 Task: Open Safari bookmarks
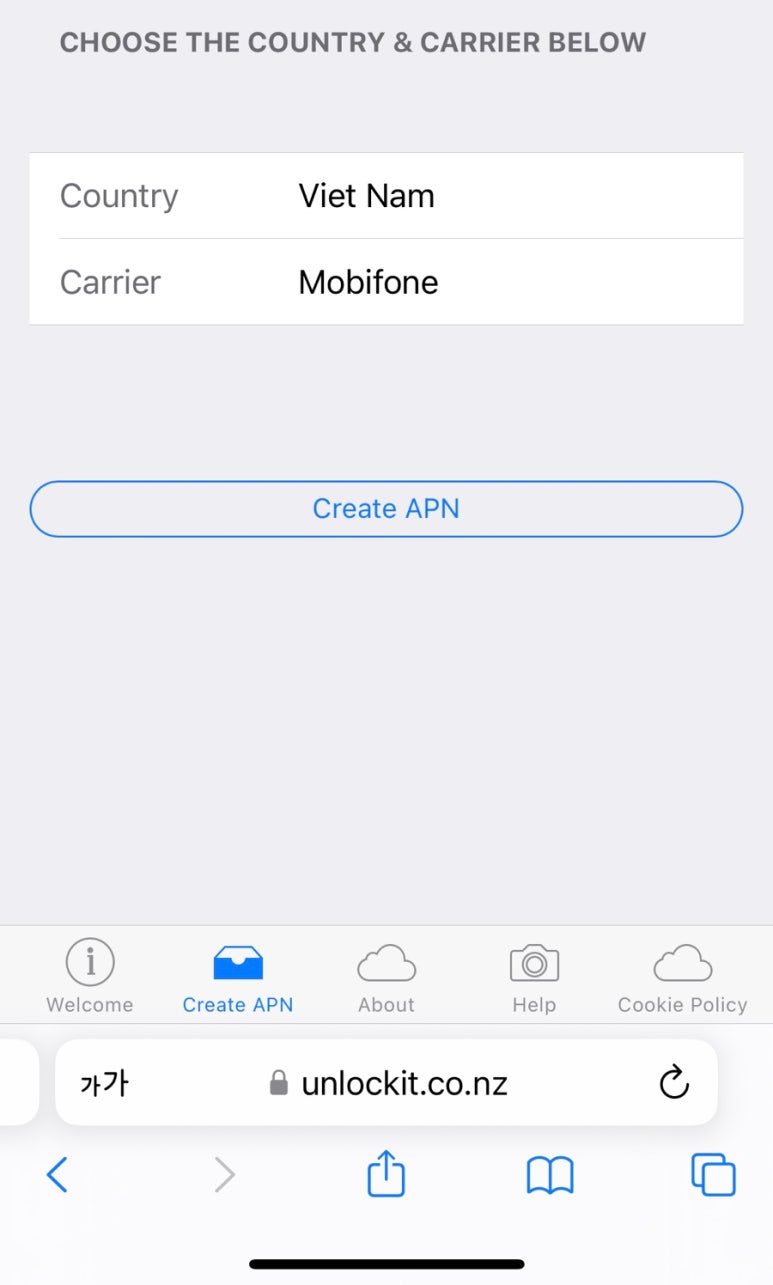click(550, 1175)
